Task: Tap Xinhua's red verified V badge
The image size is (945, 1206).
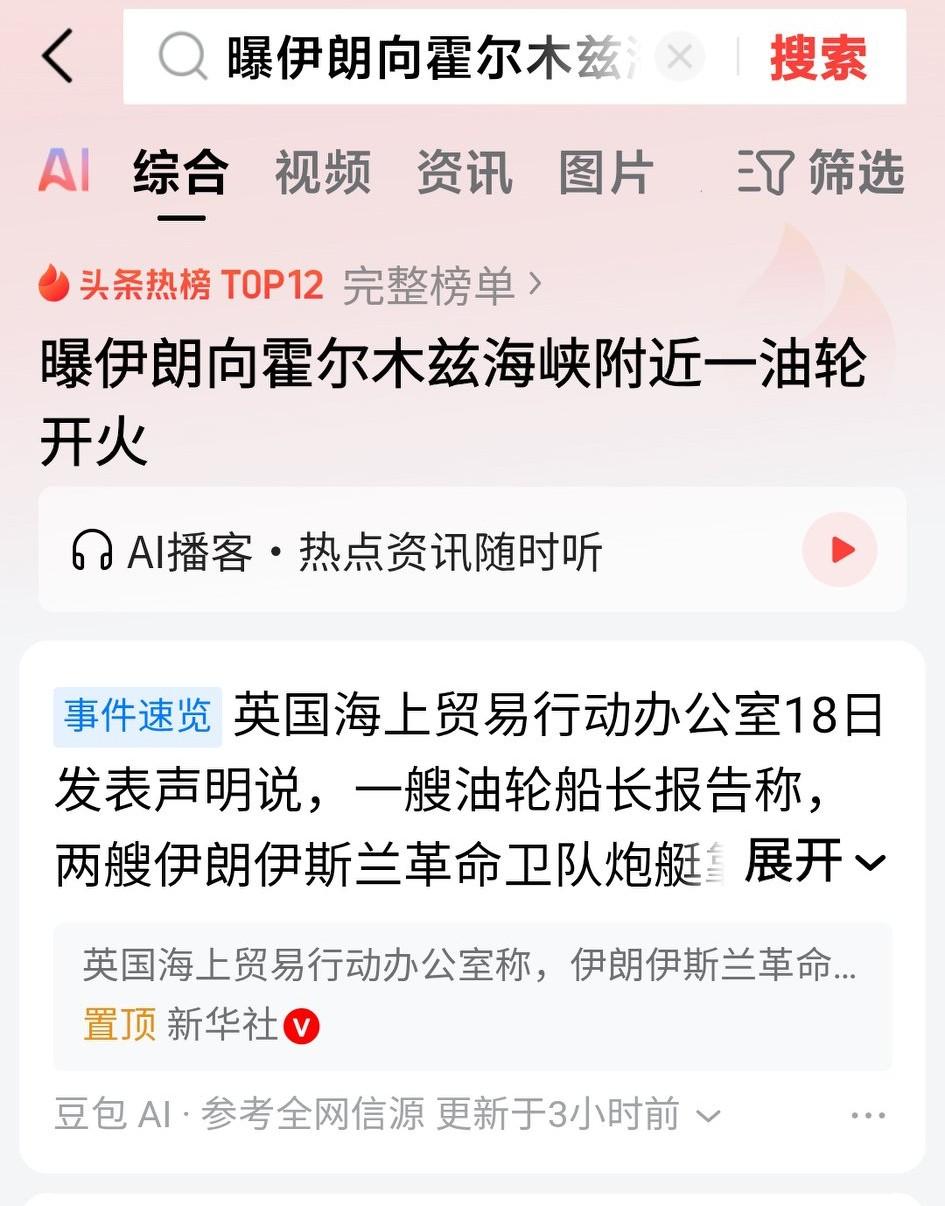Action: (x=304, y=1024)
